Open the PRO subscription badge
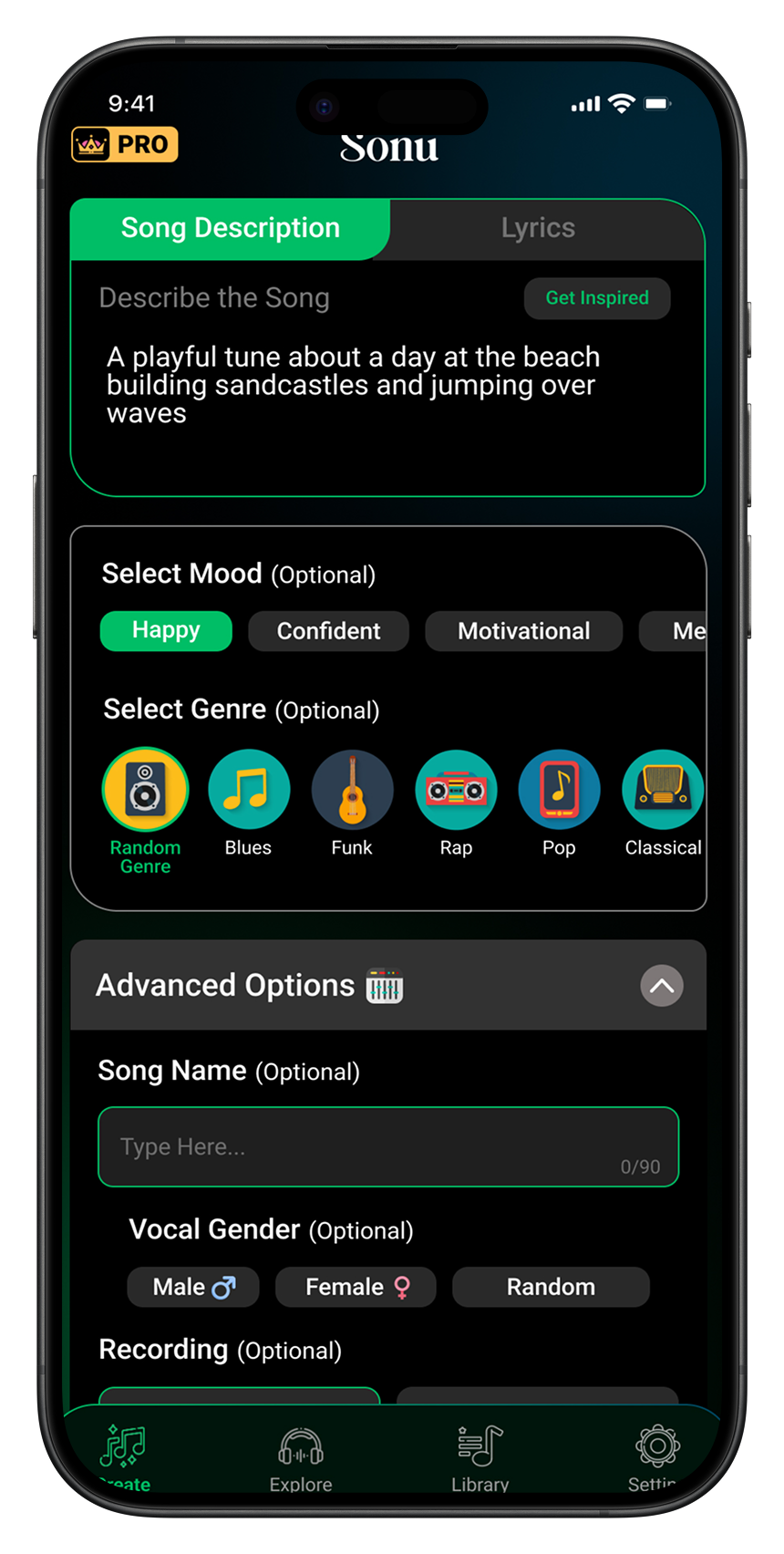 coord(125,144)
